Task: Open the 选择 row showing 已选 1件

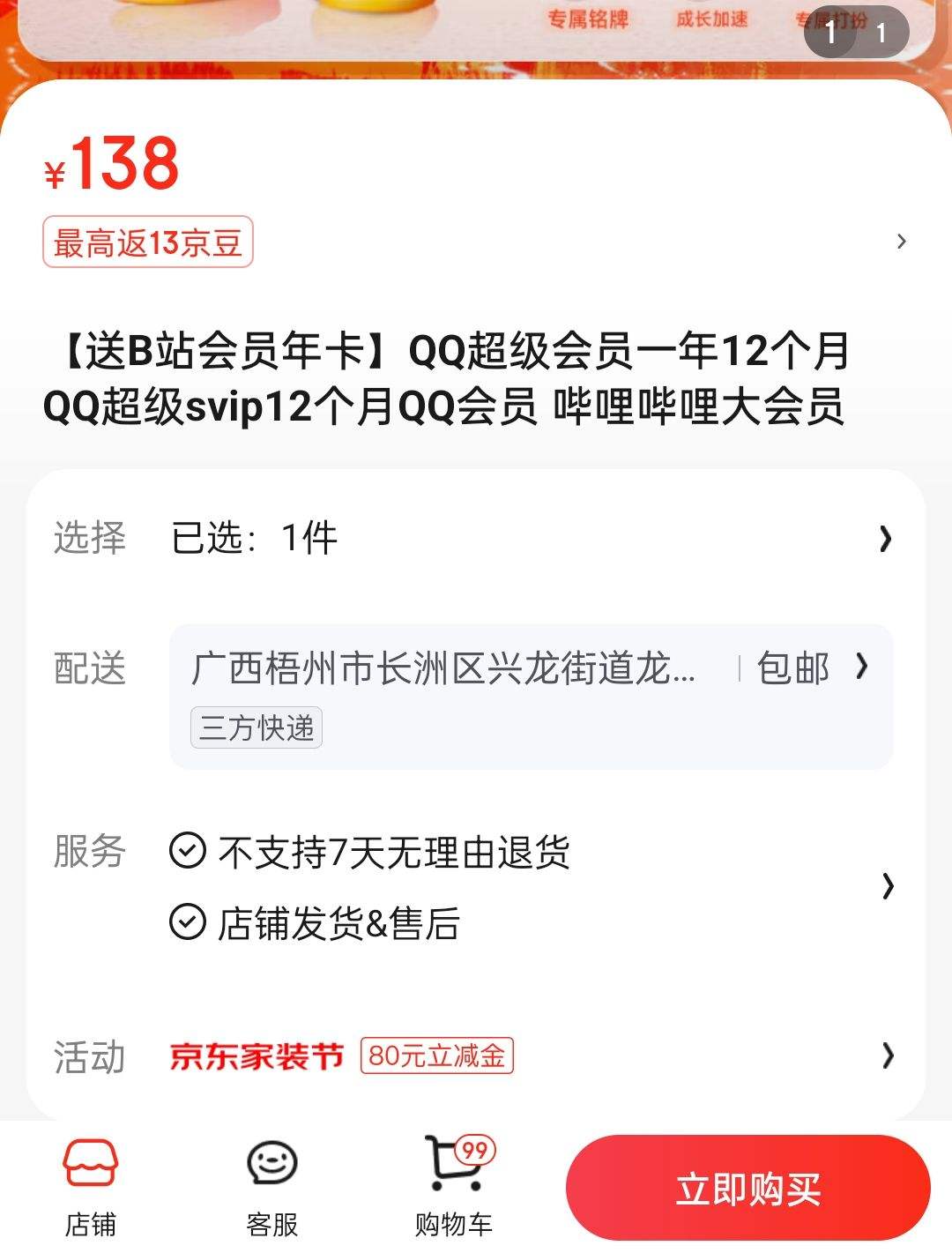Action: click(476, 538)
